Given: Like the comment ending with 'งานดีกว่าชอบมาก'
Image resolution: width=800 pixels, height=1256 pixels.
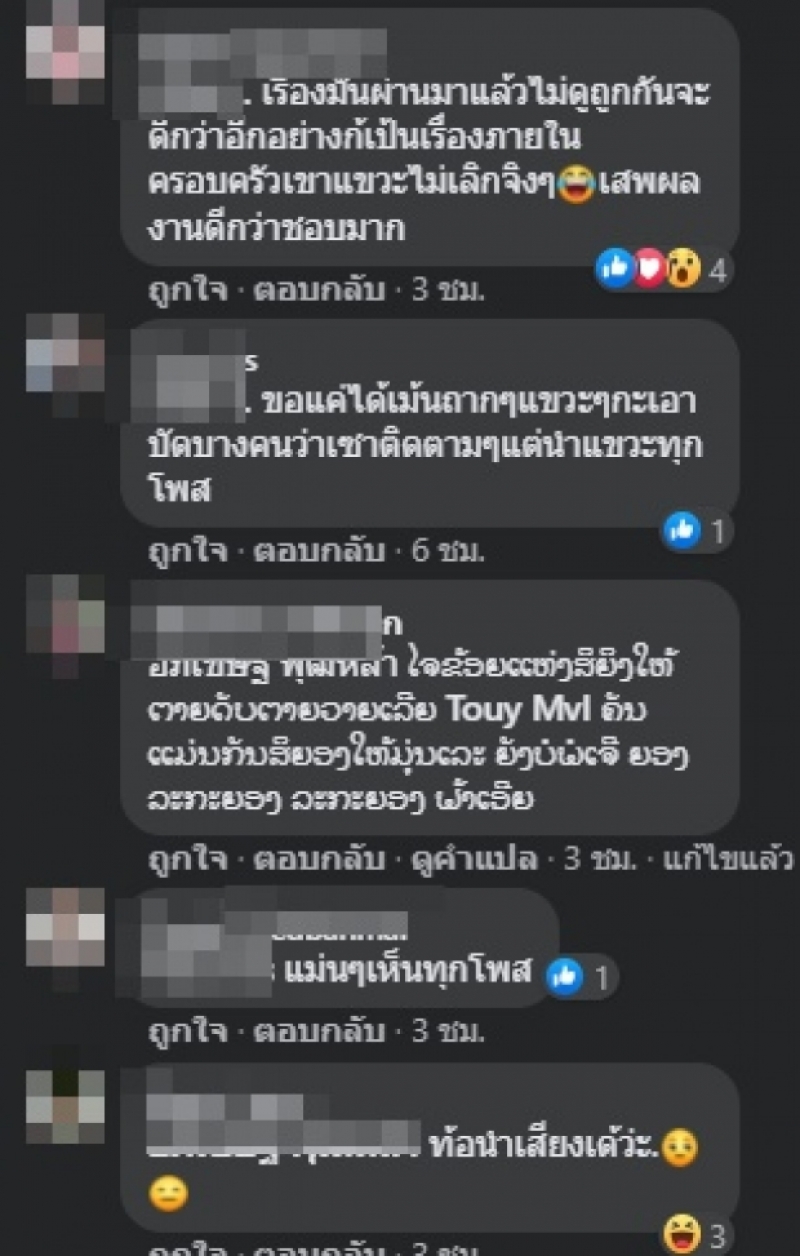Looking at the screenshot, I should [187, 290].
